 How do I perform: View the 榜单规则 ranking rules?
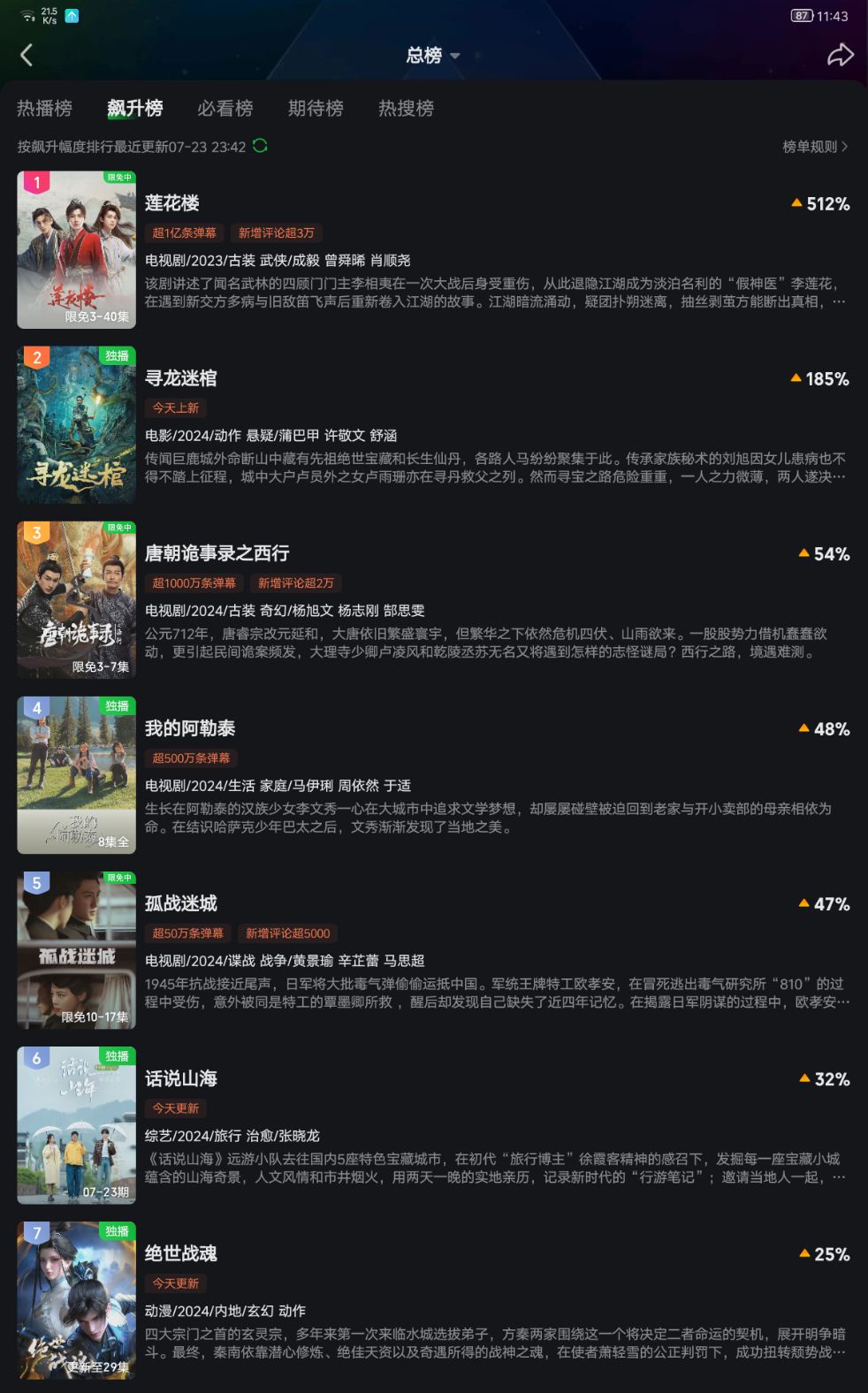[x=815, y=147]
